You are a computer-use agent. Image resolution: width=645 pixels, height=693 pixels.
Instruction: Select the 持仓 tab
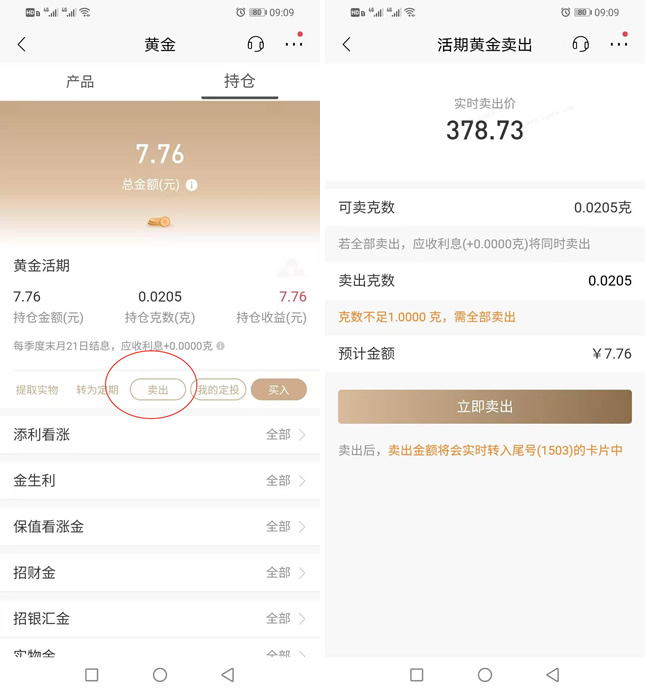239,82
